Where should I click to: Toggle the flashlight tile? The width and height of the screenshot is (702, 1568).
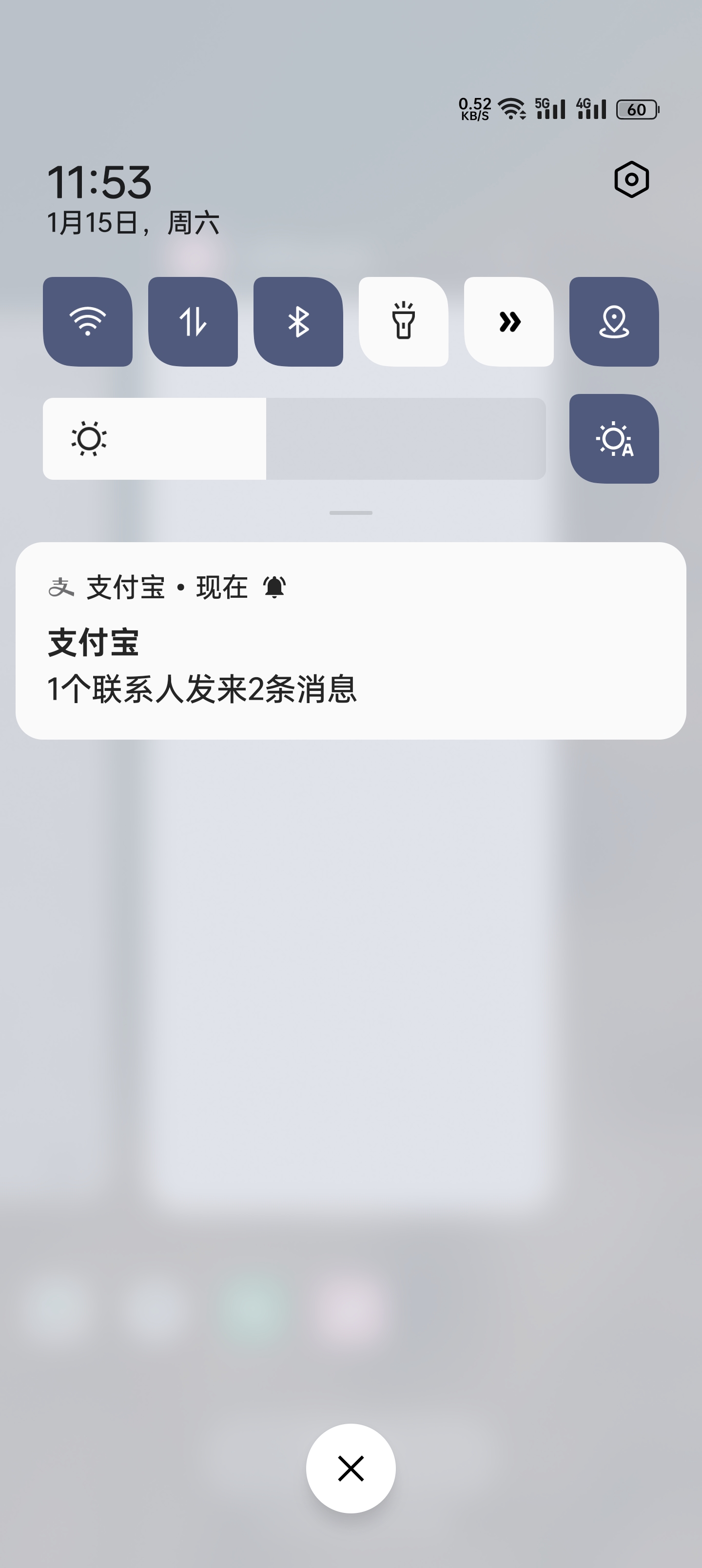click(x=404, y=322)
